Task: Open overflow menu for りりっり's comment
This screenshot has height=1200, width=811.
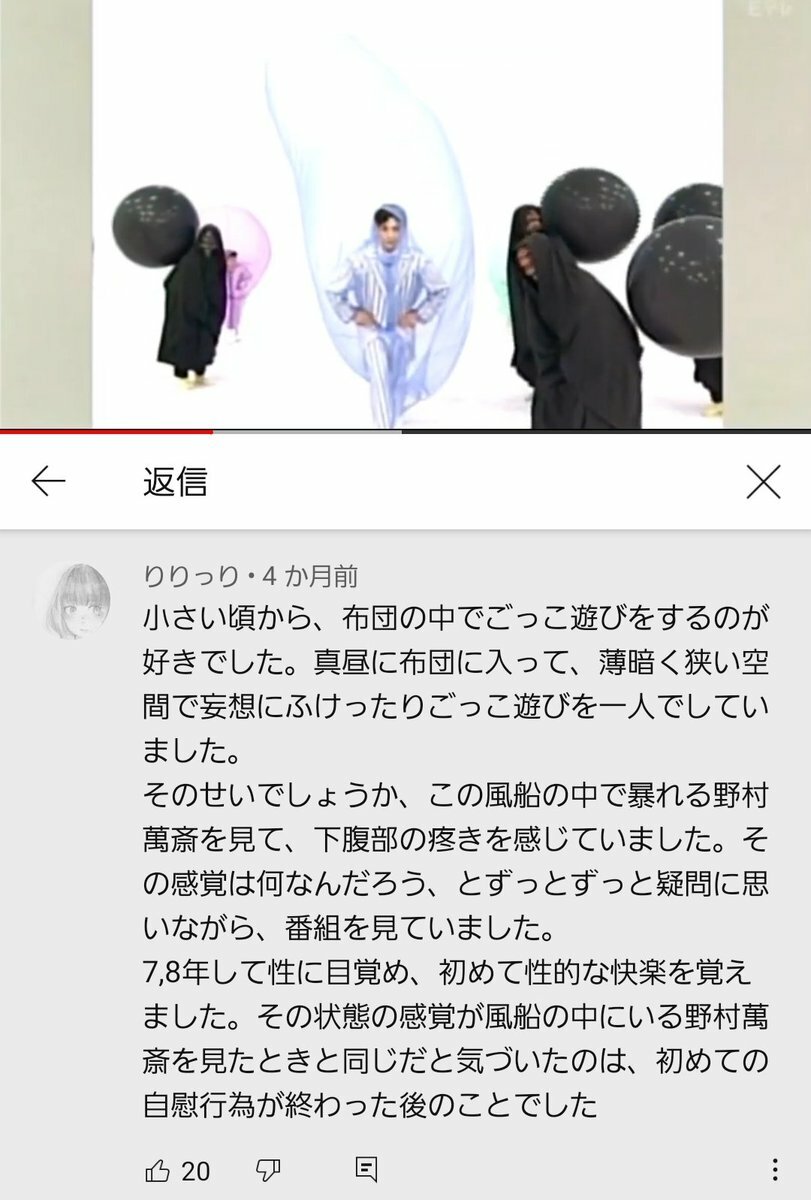Action: tap(774, 1170)
